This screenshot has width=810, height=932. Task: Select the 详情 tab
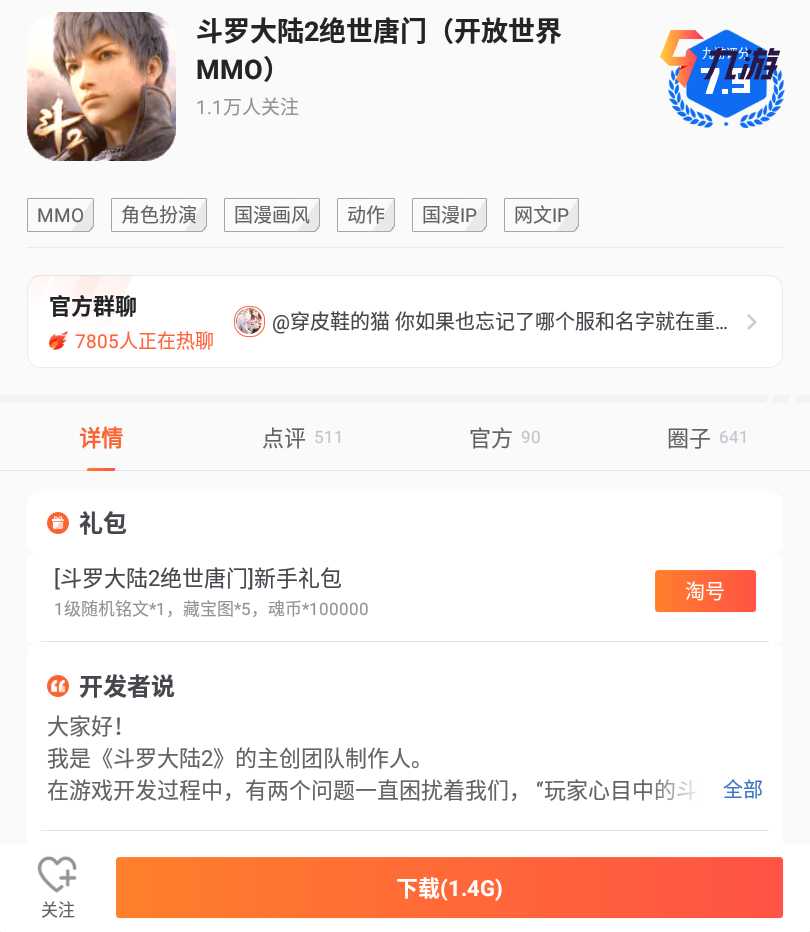(x=101, y=438)
